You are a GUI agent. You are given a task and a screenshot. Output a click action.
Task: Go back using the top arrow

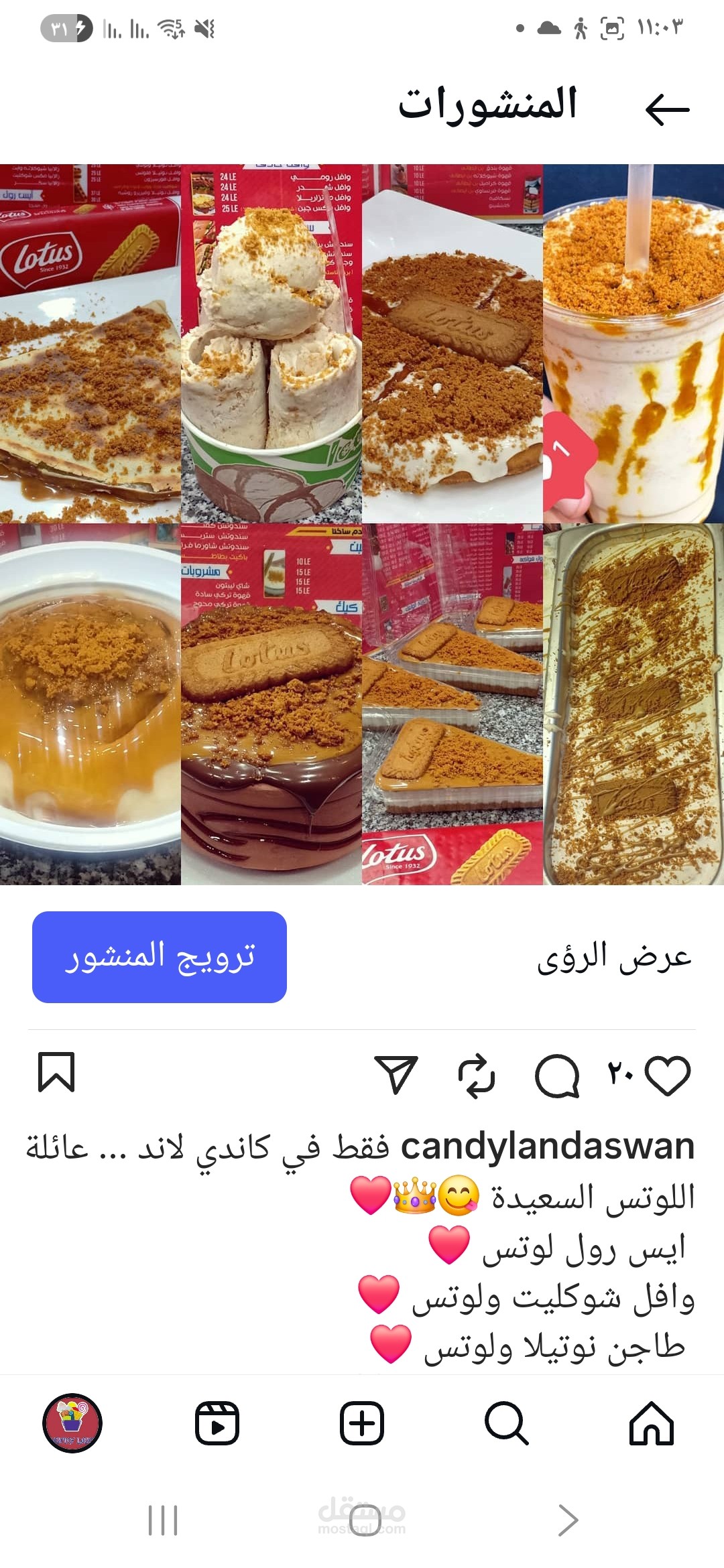(667, 109)
